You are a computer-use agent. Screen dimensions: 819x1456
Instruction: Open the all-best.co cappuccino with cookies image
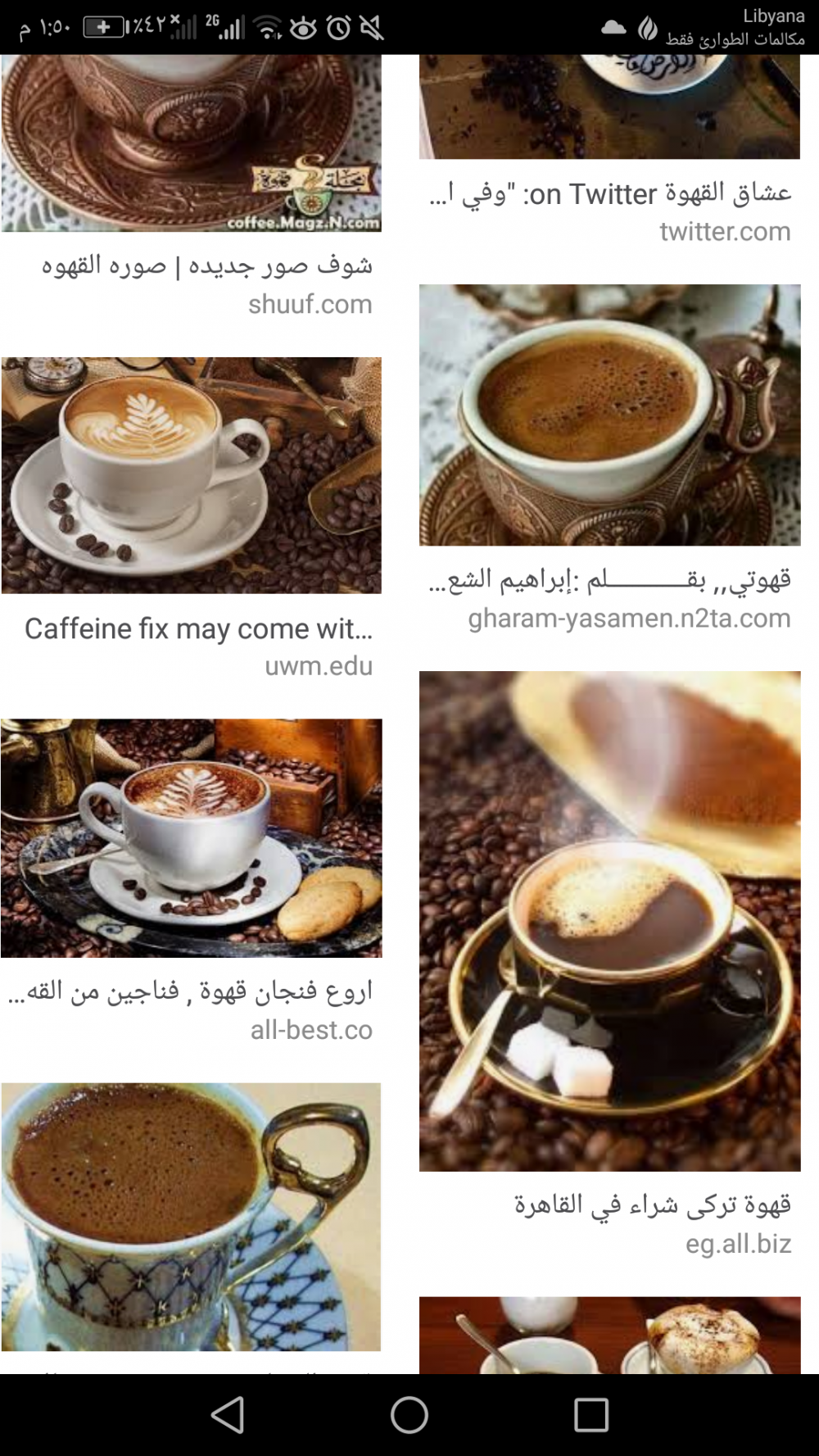191,837
